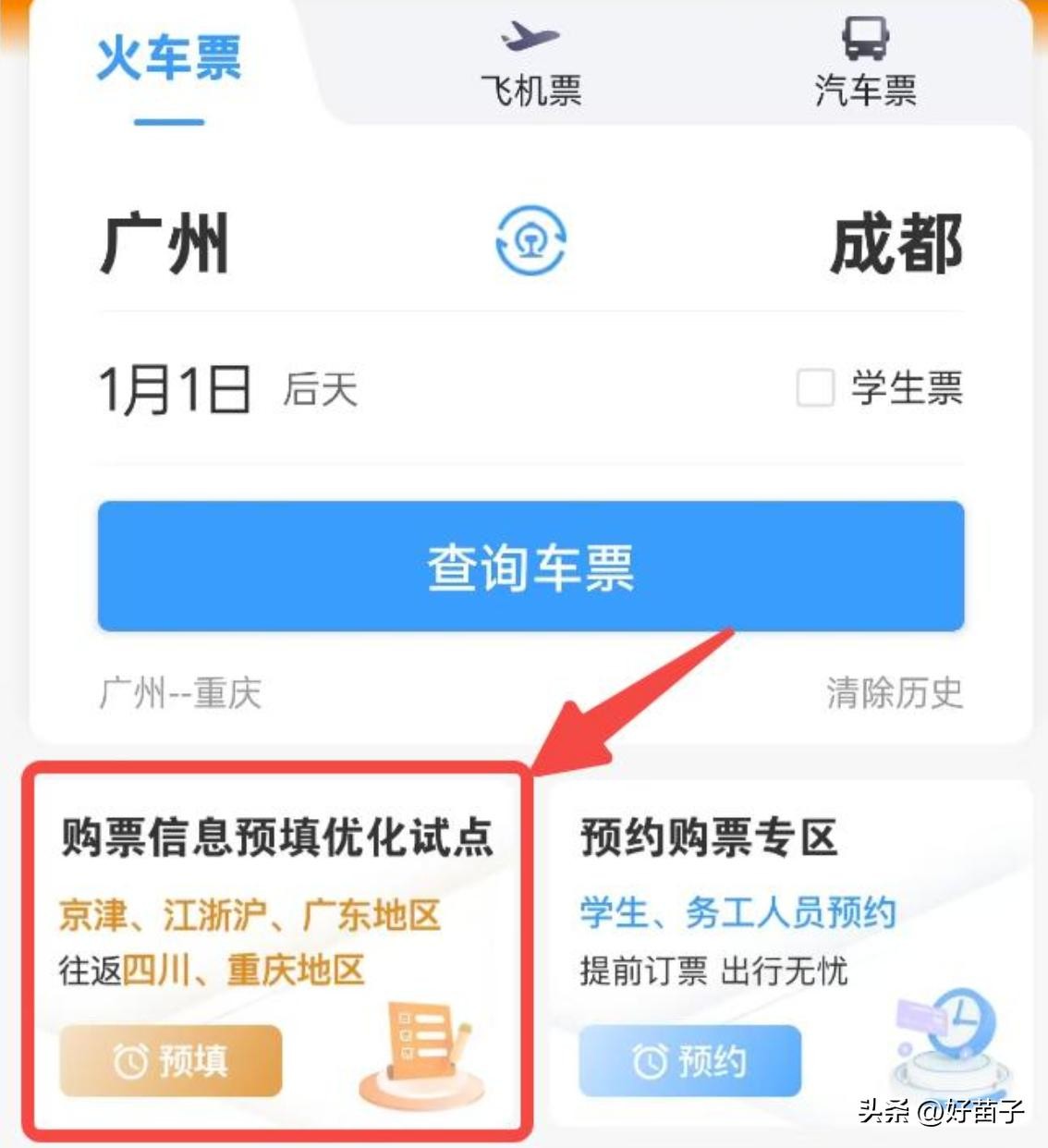Tap the 预约 button

pyautogui.click(x=689, y=1060)
